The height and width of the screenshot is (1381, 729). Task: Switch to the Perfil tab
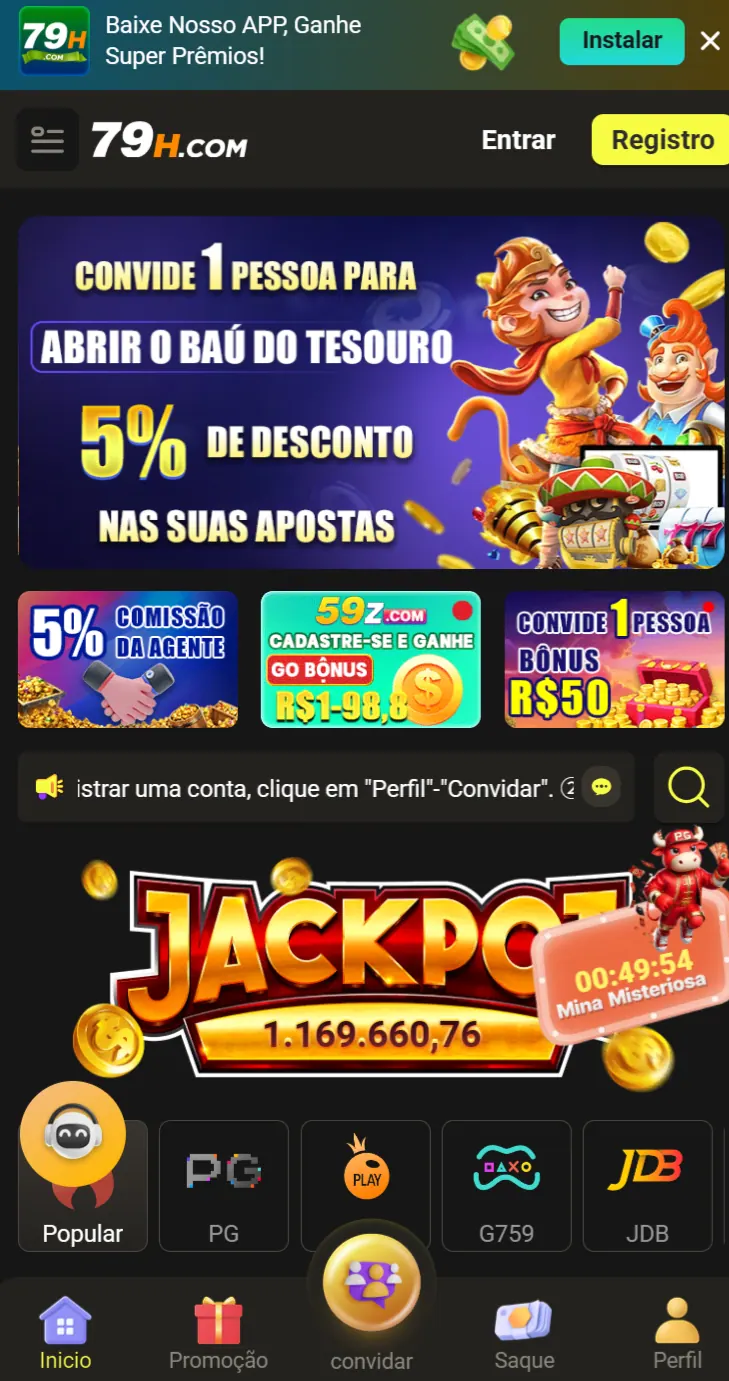[x=677, y=1333]
